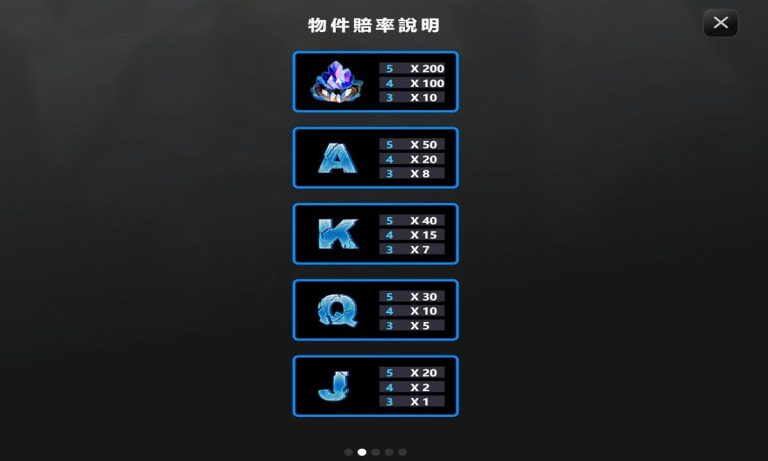Screen dimensions: 768x461
Task: Go to the fourth info page dot
Action: point(389,452)
